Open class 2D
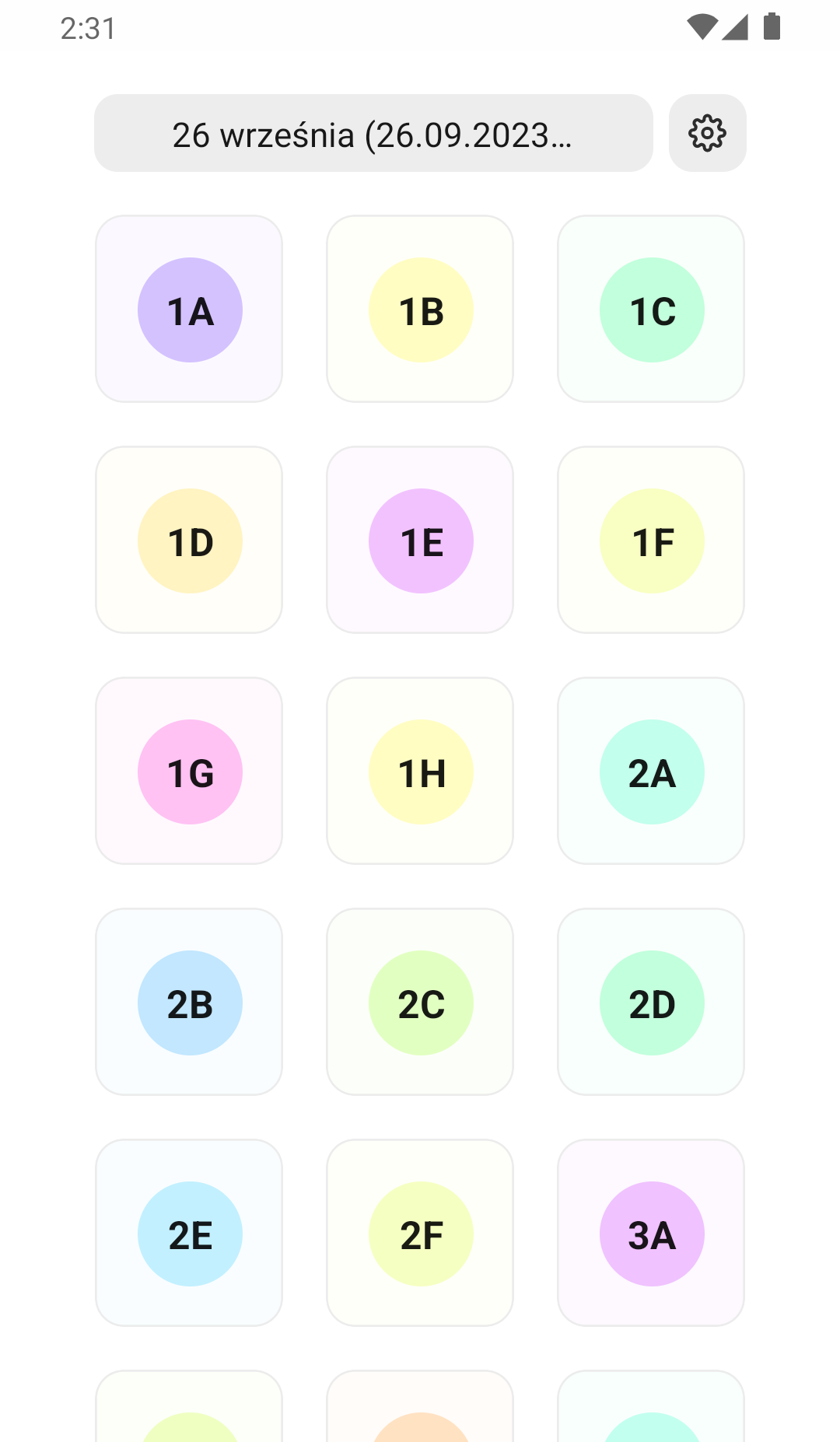This screenshot has height=1442, width=840. [651, 1003]
